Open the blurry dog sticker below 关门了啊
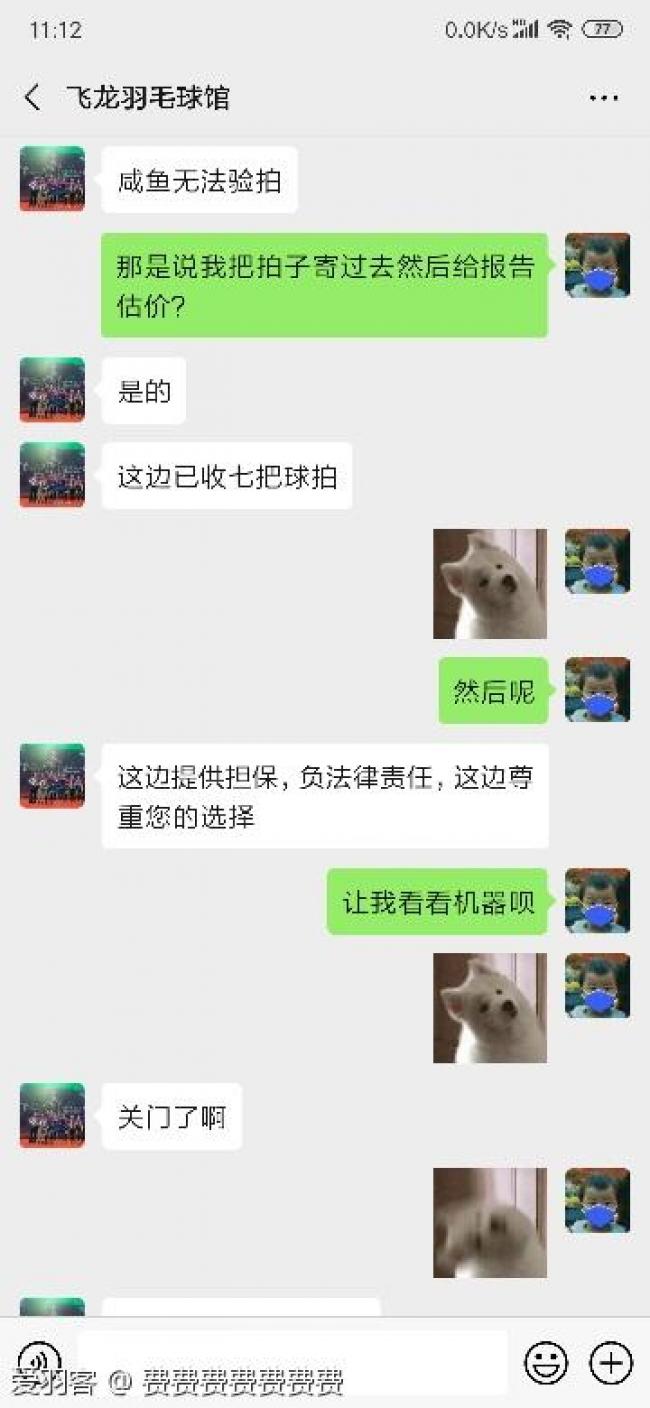Viewport: 650px width, 1408px height. 489,1222
